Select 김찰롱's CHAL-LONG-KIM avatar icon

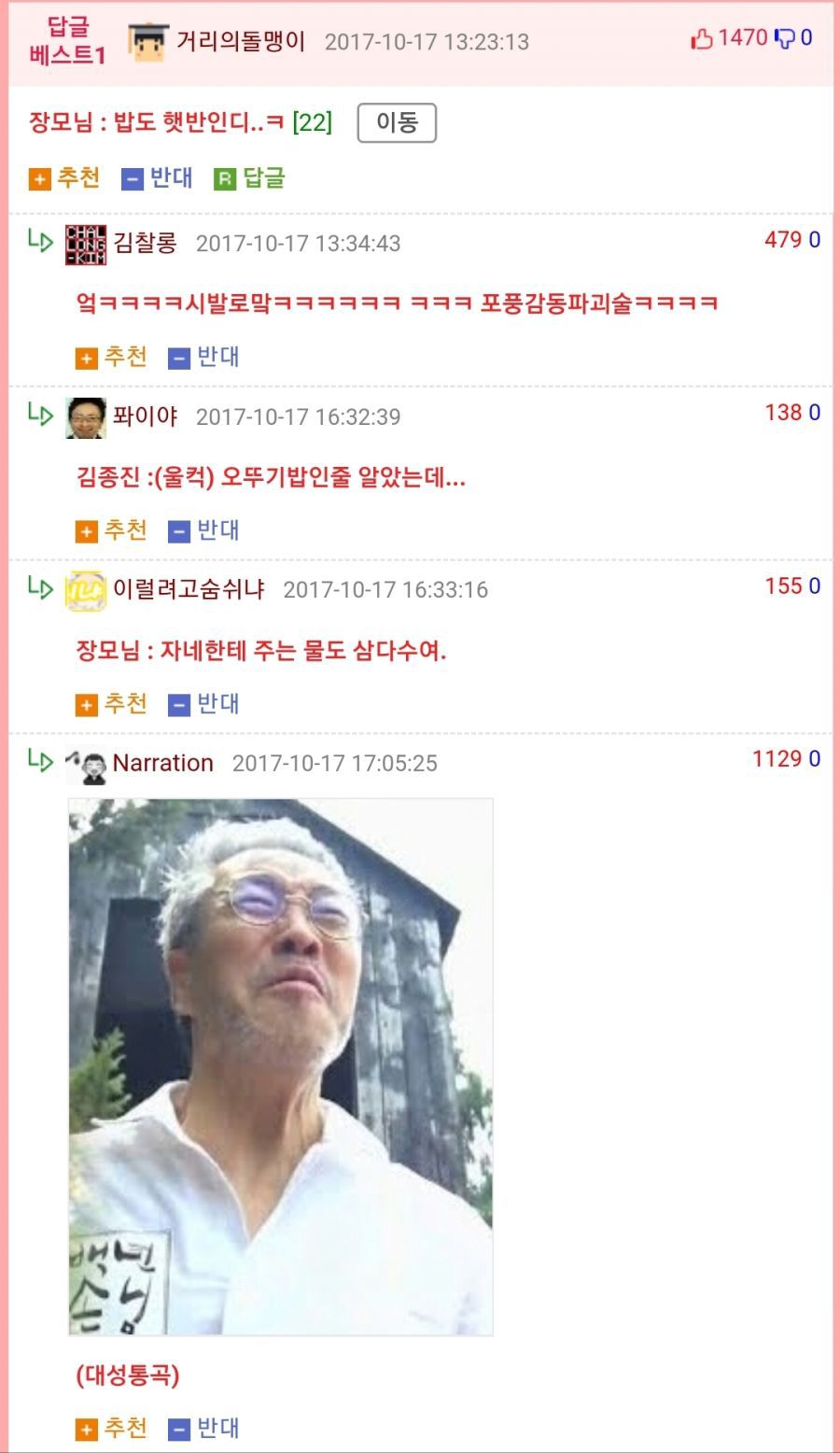coord(84,243)
